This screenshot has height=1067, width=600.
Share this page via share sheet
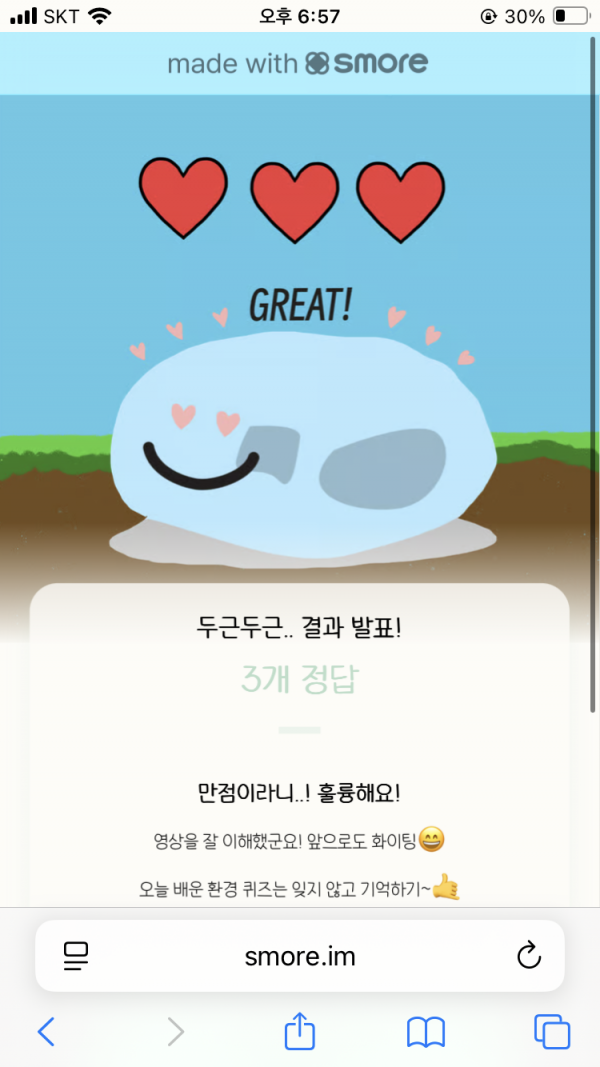[300, 1031]
